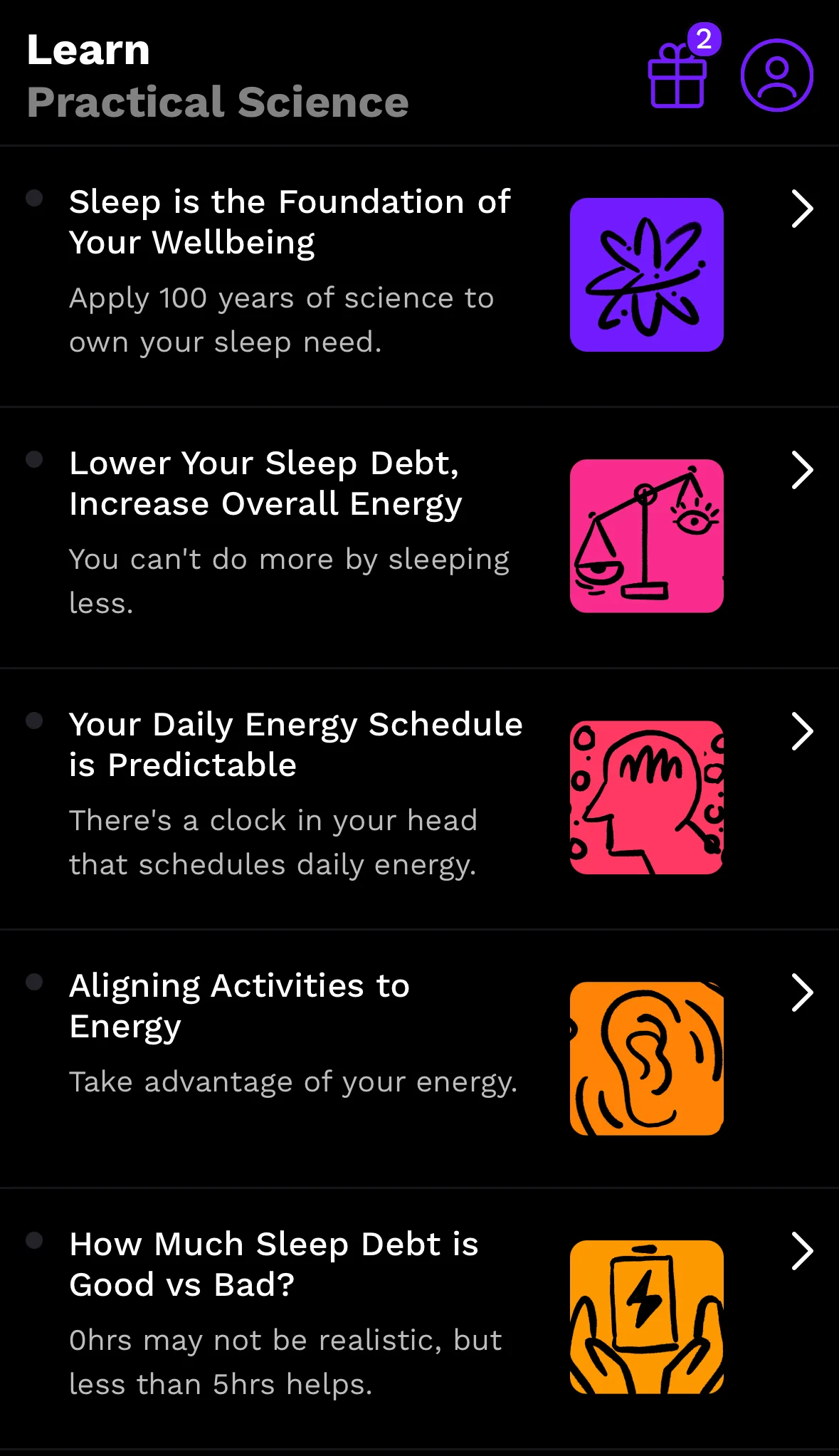The width and height of the screenshot is (839, 1456).
Task: Open 'Your Daily Energy Schedule is Predictable' lesson
Action: coord(295,745)
